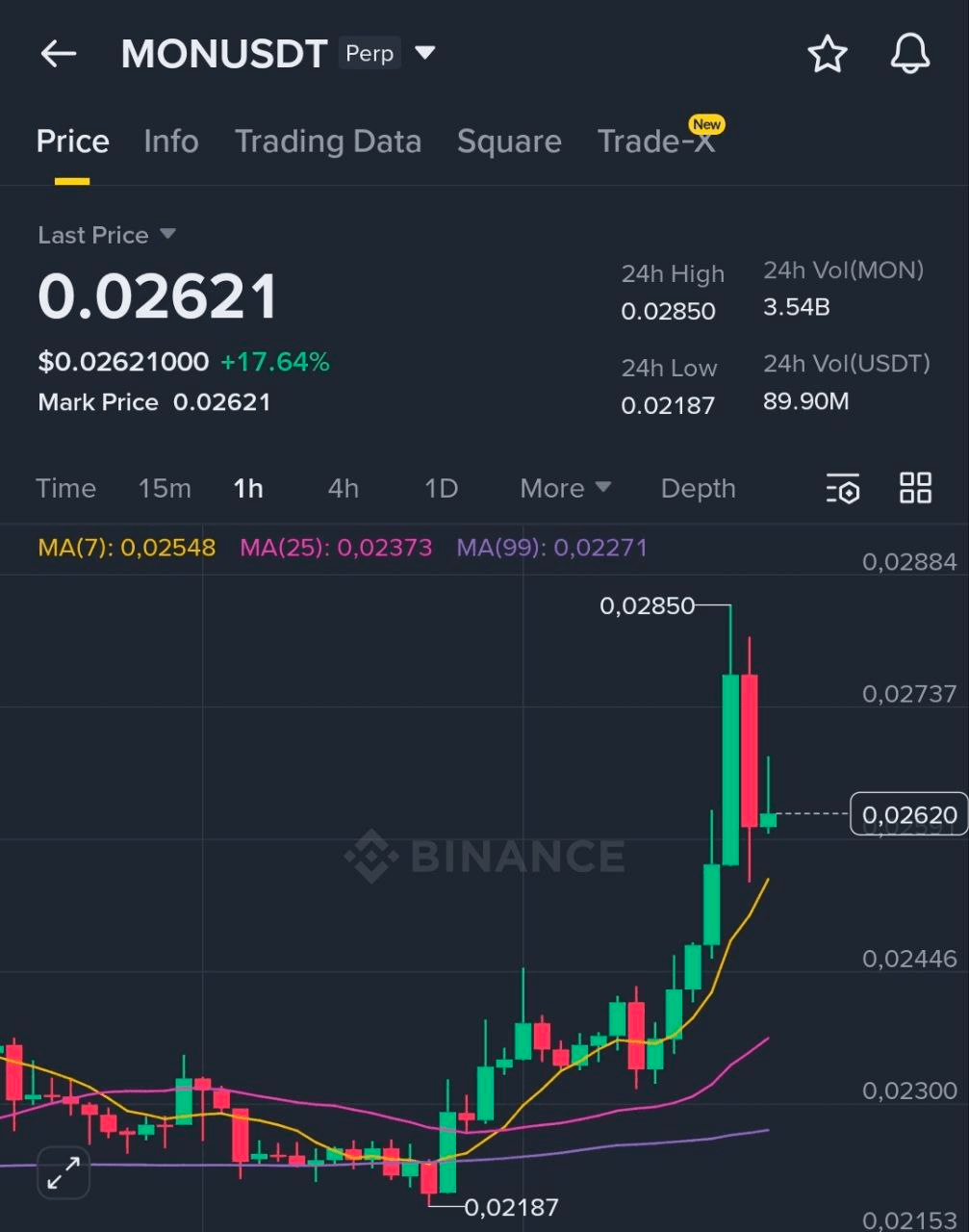Go back using the arrow icon
This screenshot has height=1232, width=969.
[58, 54]
